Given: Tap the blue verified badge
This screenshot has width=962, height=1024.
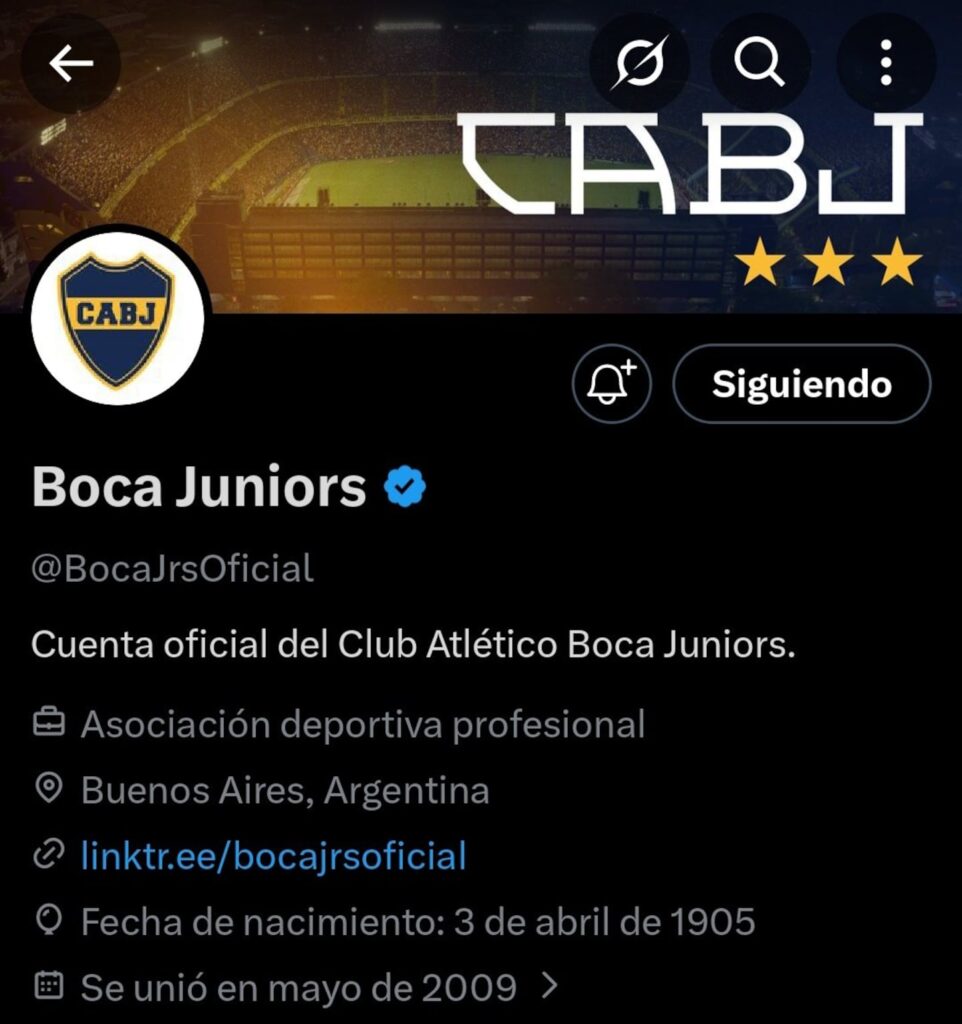Looking at the screenshot, I should (x=406, y=488).
